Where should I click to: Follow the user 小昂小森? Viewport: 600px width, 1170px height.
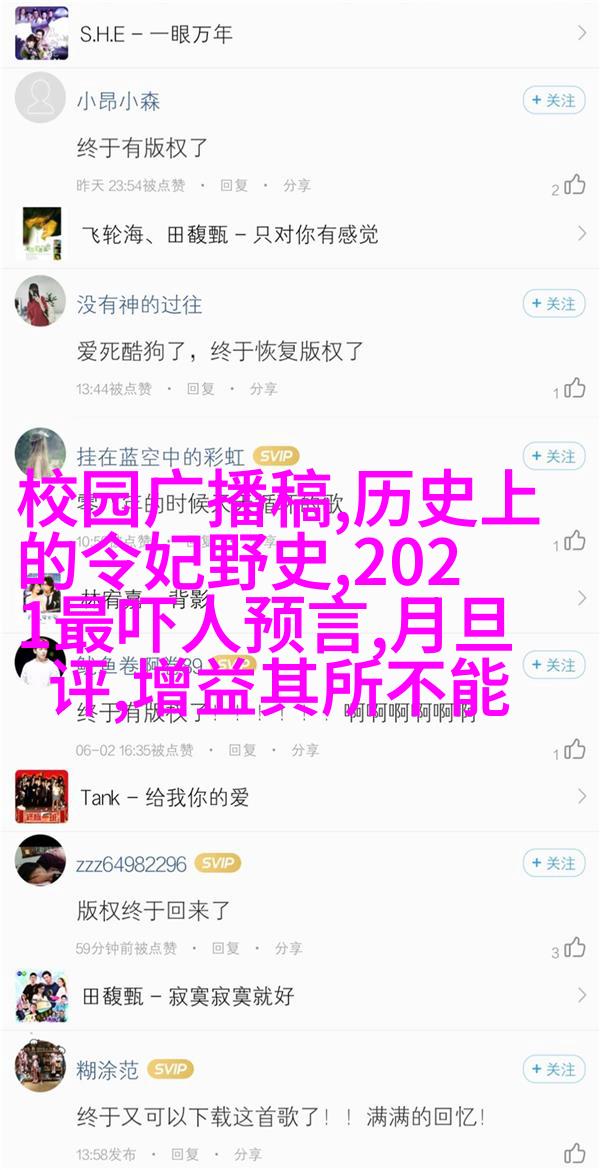pyautogui.click(x=553, y=100)
